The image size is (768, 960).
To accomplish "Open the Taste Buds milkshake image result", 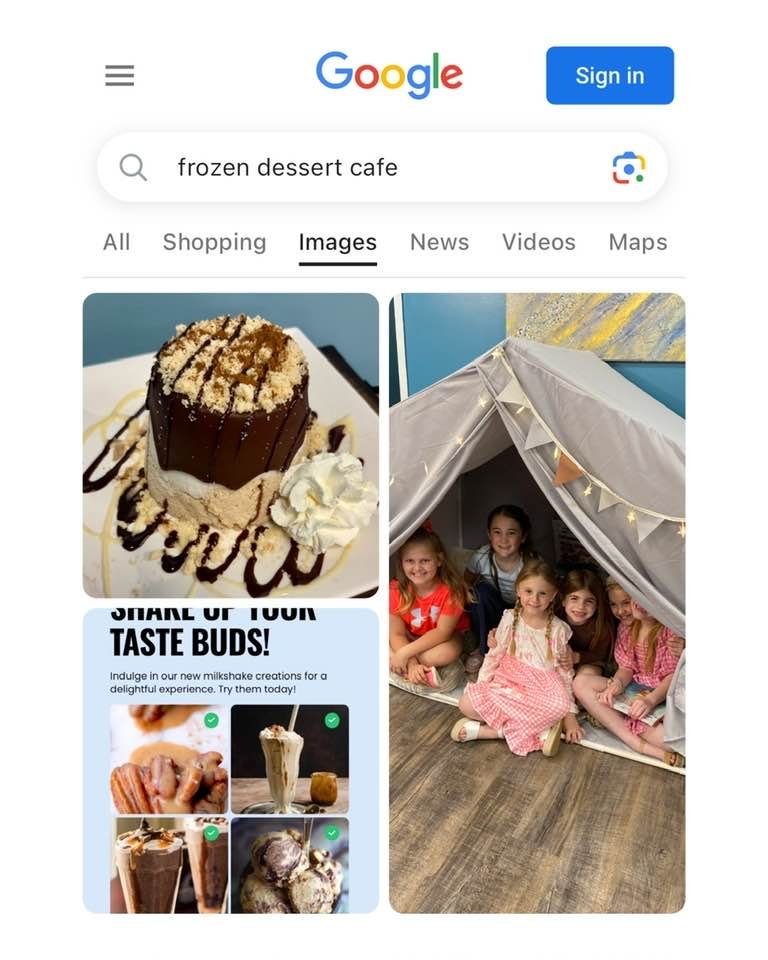I will click(231, 760).
